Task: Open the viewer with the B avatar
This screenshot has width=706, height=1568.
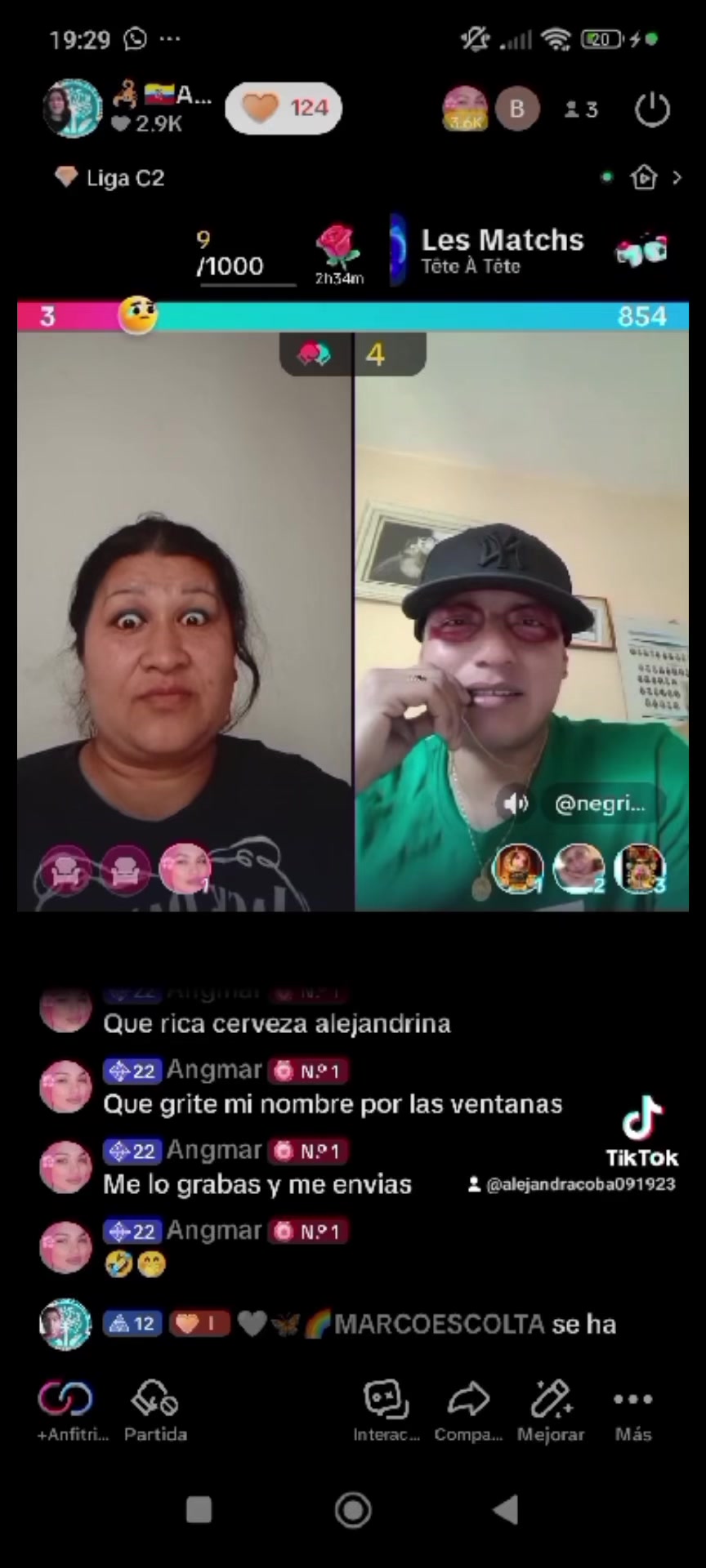Action: point(517,109)
